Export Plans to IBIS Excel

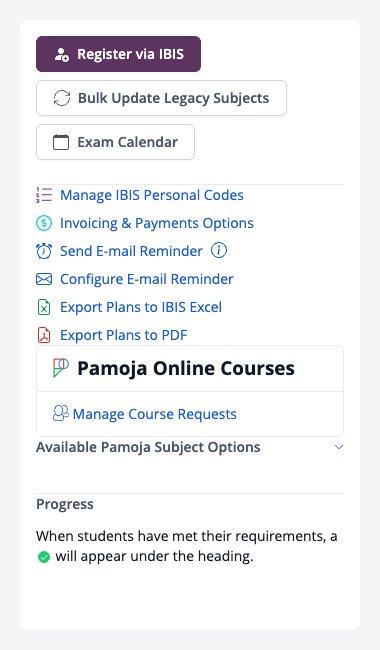tap(141, 307)
